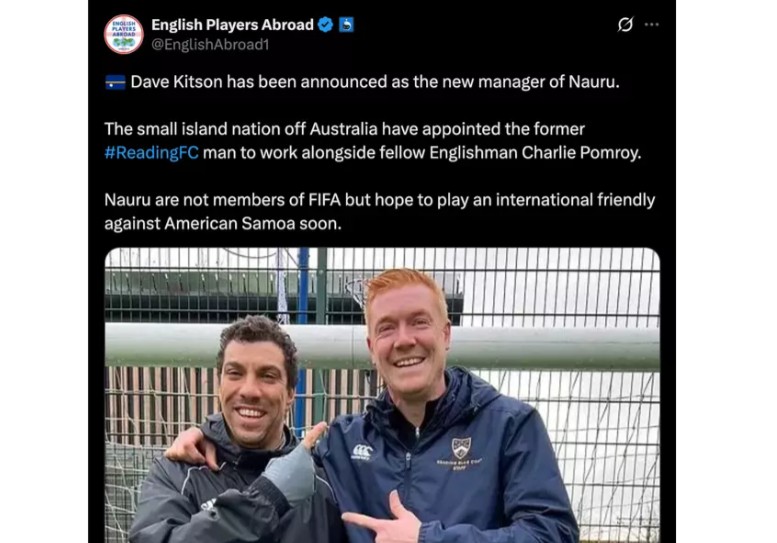Image resolution: width=777 pixels, height=543 pixels.
Task: Open the post's overflow menu
Action: 652,25
